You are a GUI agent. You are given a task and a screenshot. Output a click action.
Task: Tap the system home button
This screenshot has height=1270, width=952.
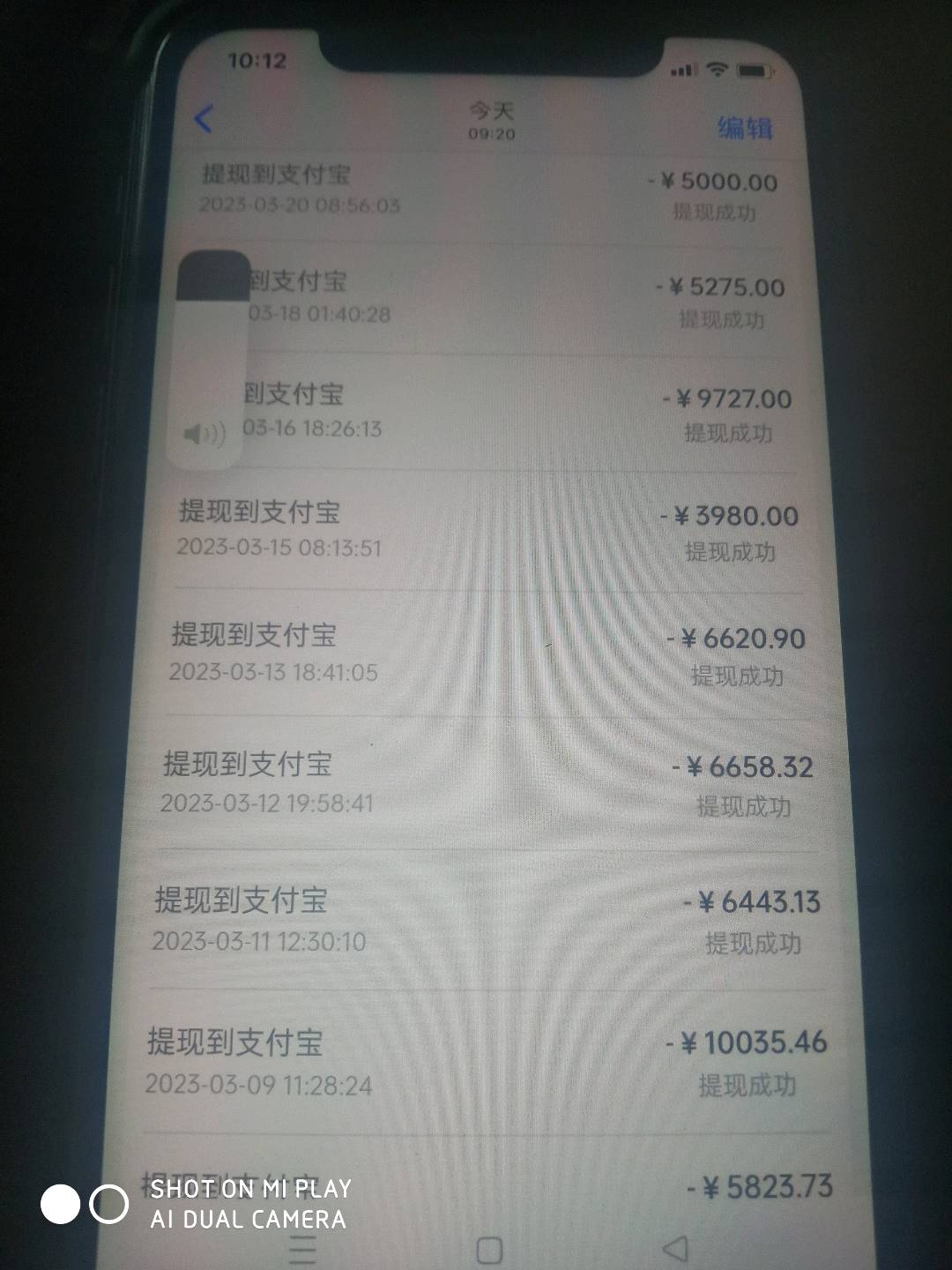click(x=489, y=1250)
